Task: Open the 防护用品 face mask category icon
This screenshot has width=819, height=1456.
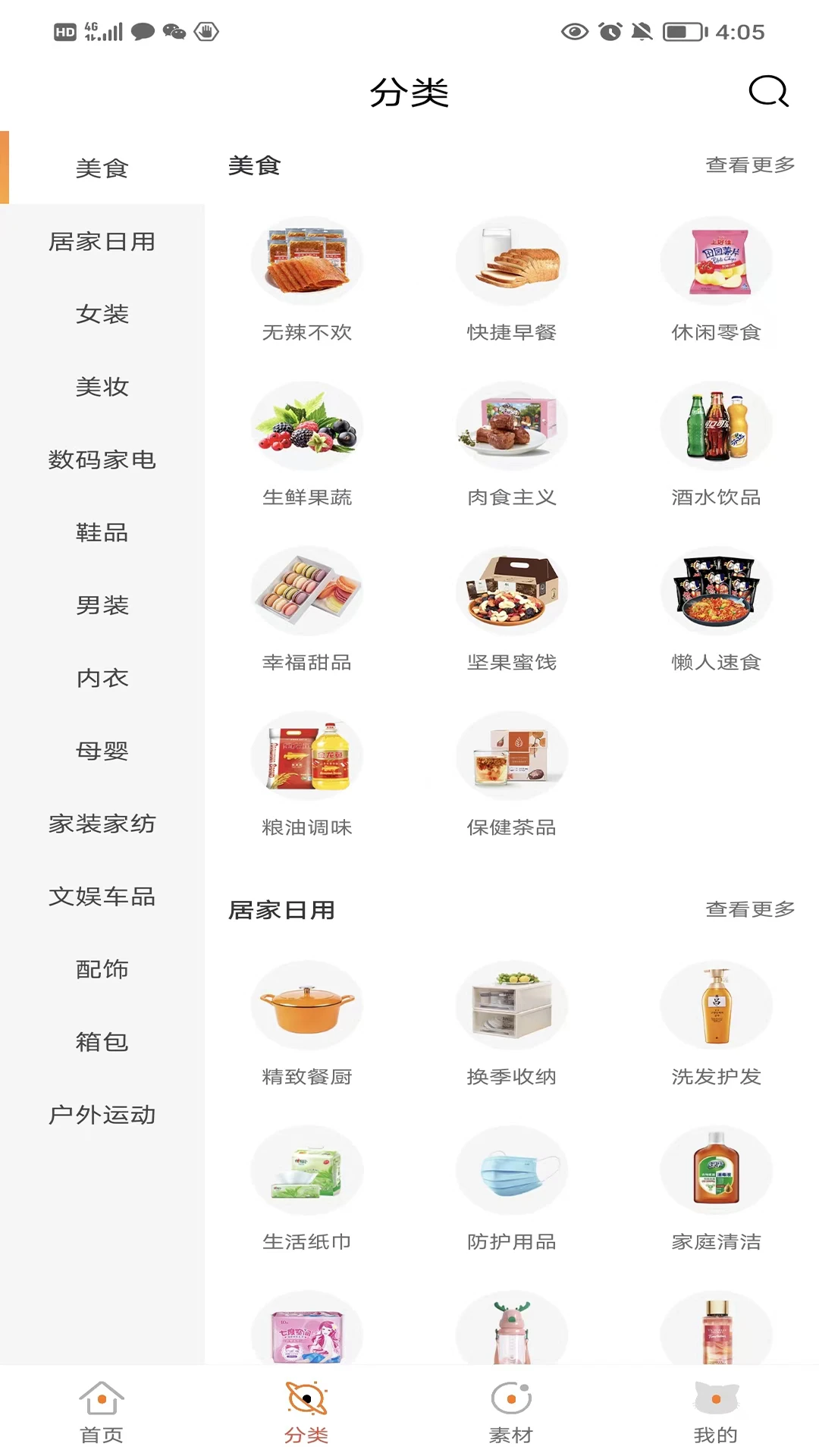Action: [512, 1169]
